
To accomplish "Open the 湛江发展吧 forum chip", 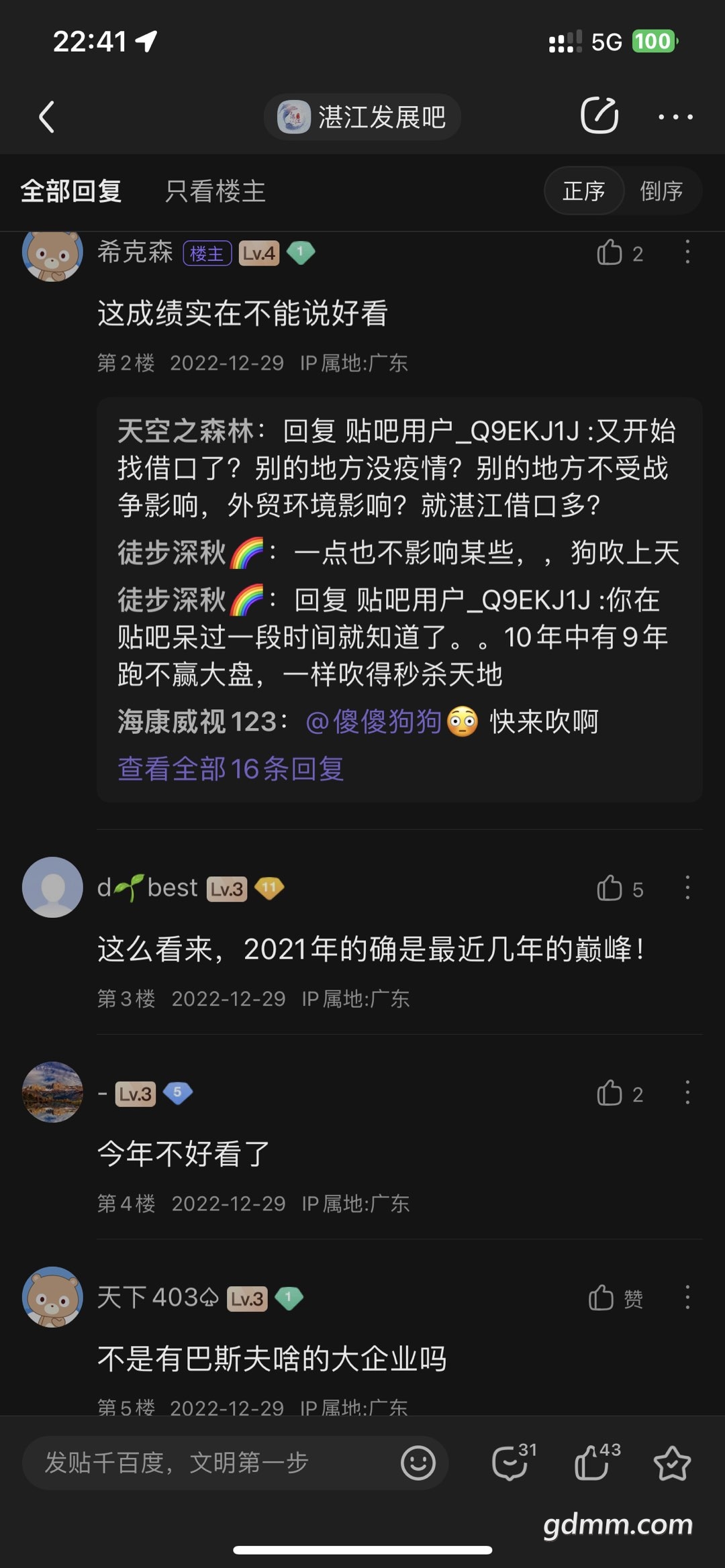I will (362, 117).
